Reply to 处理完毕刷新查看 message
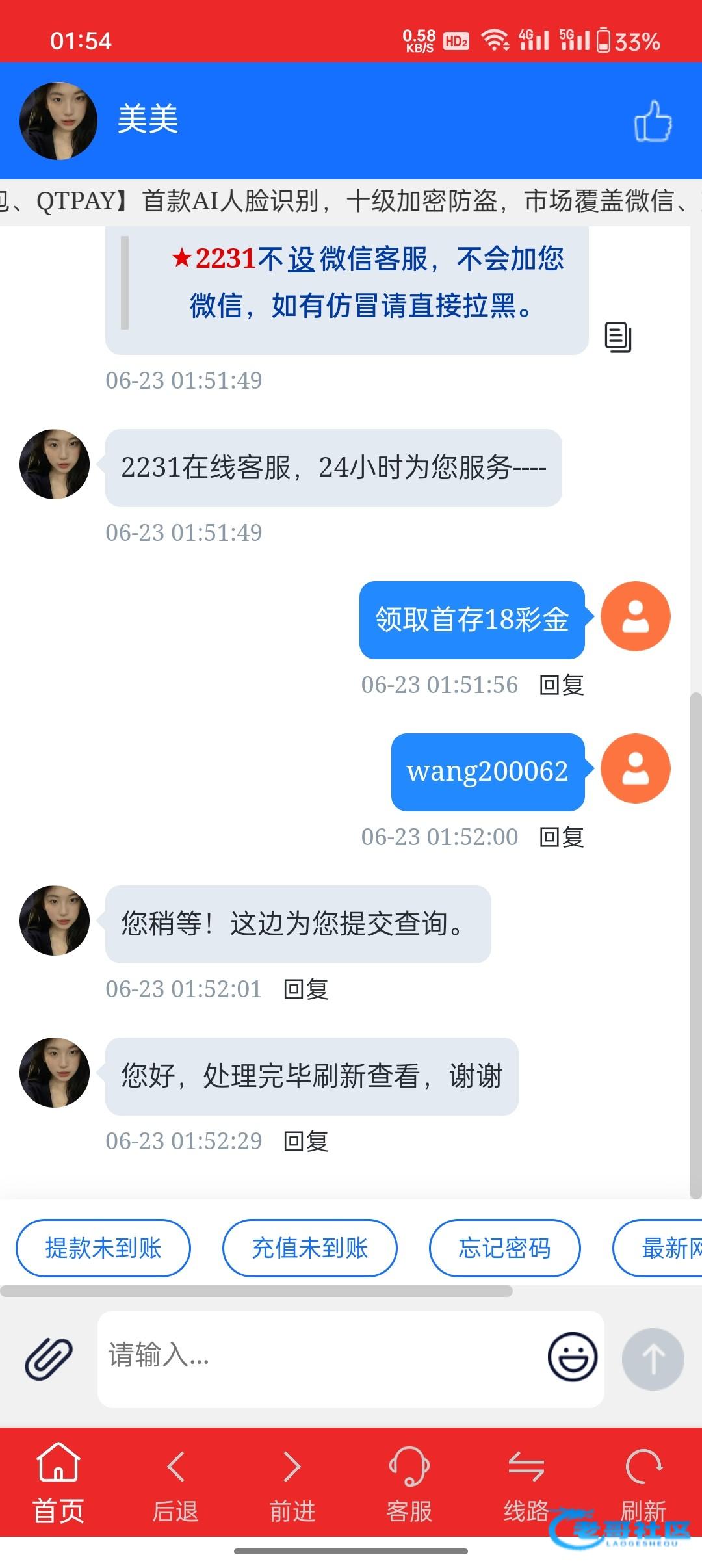 pos(306,1141)
